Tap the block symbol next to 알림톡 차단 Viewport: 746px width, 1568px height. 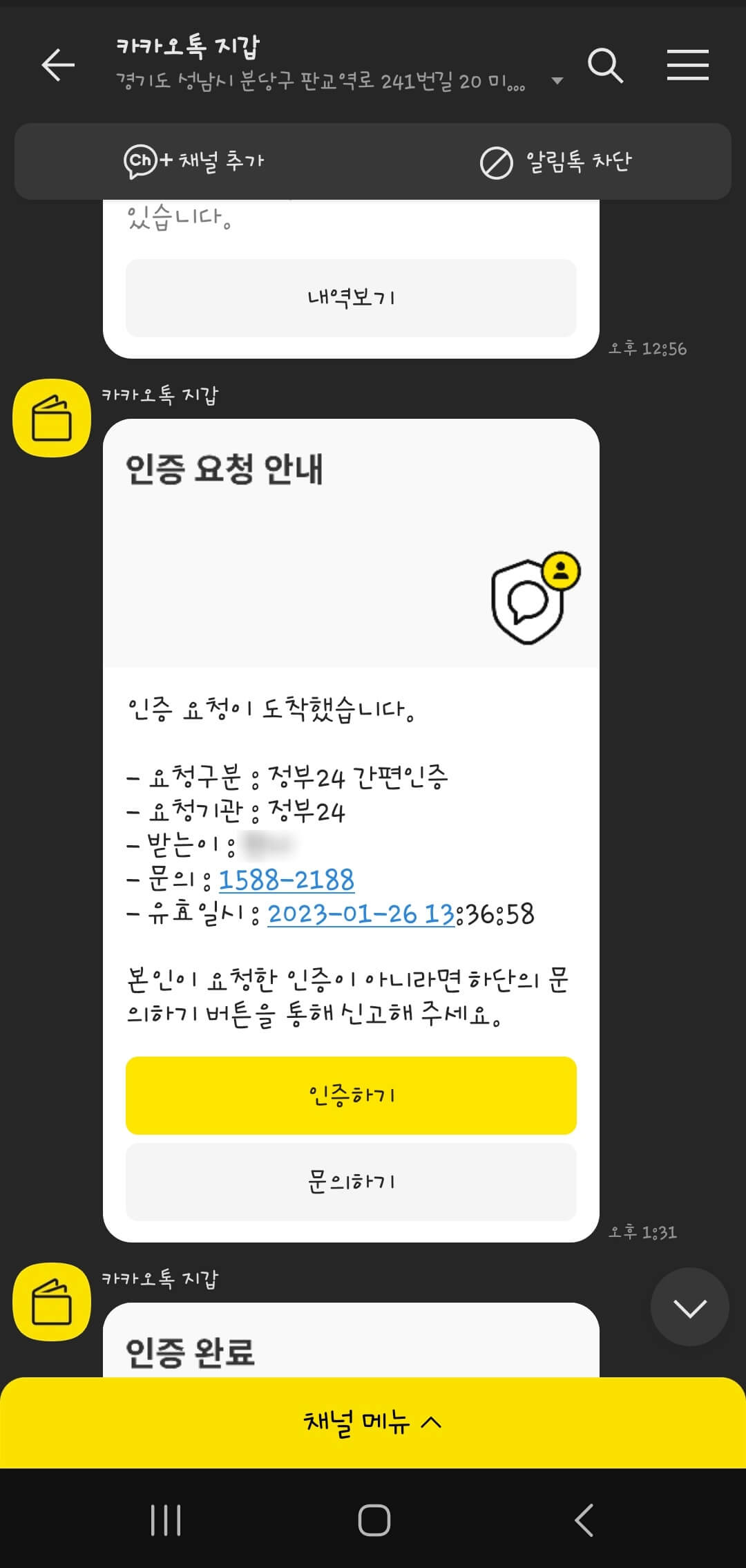(x=492, y=160)
